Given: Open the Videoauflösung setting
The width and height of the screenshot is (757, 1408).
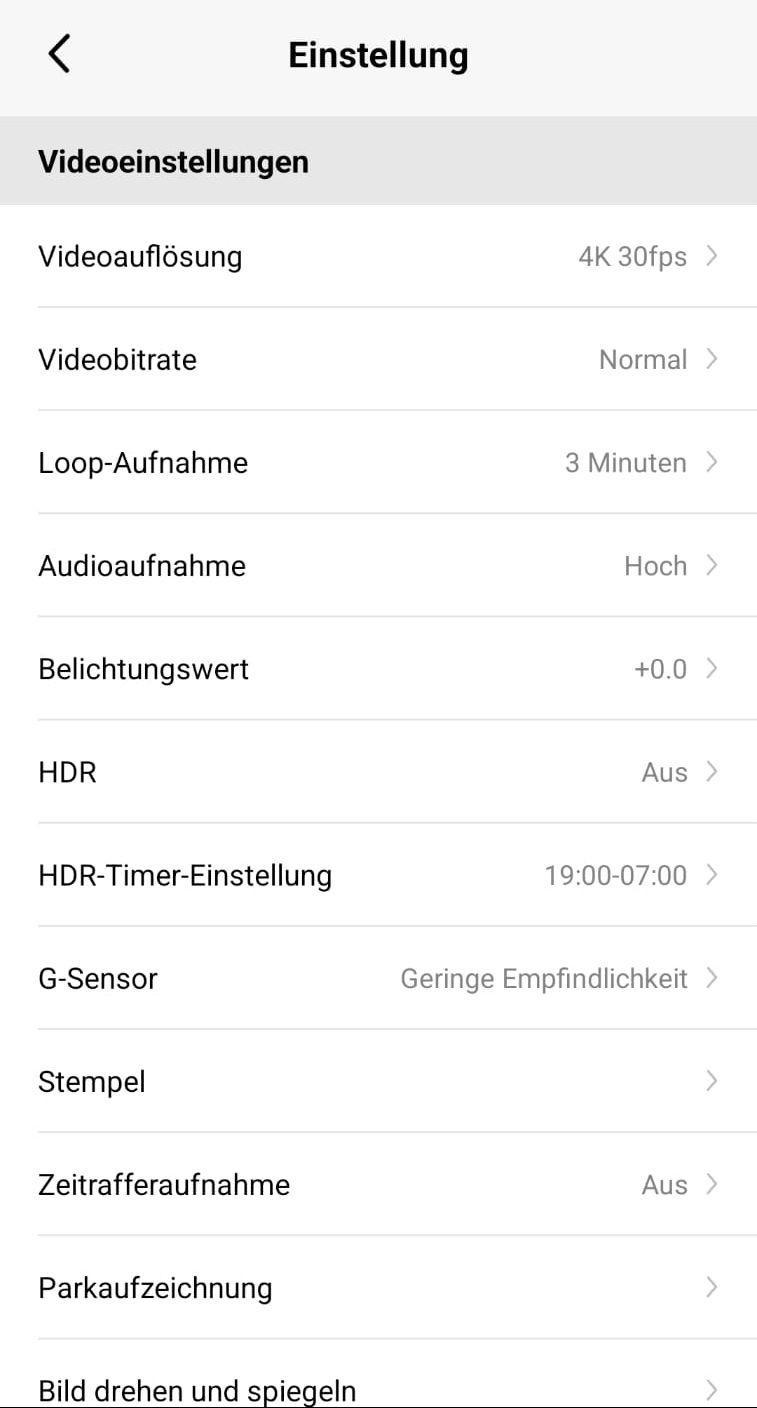Looking at the screenshot, I should click(378, 256).
